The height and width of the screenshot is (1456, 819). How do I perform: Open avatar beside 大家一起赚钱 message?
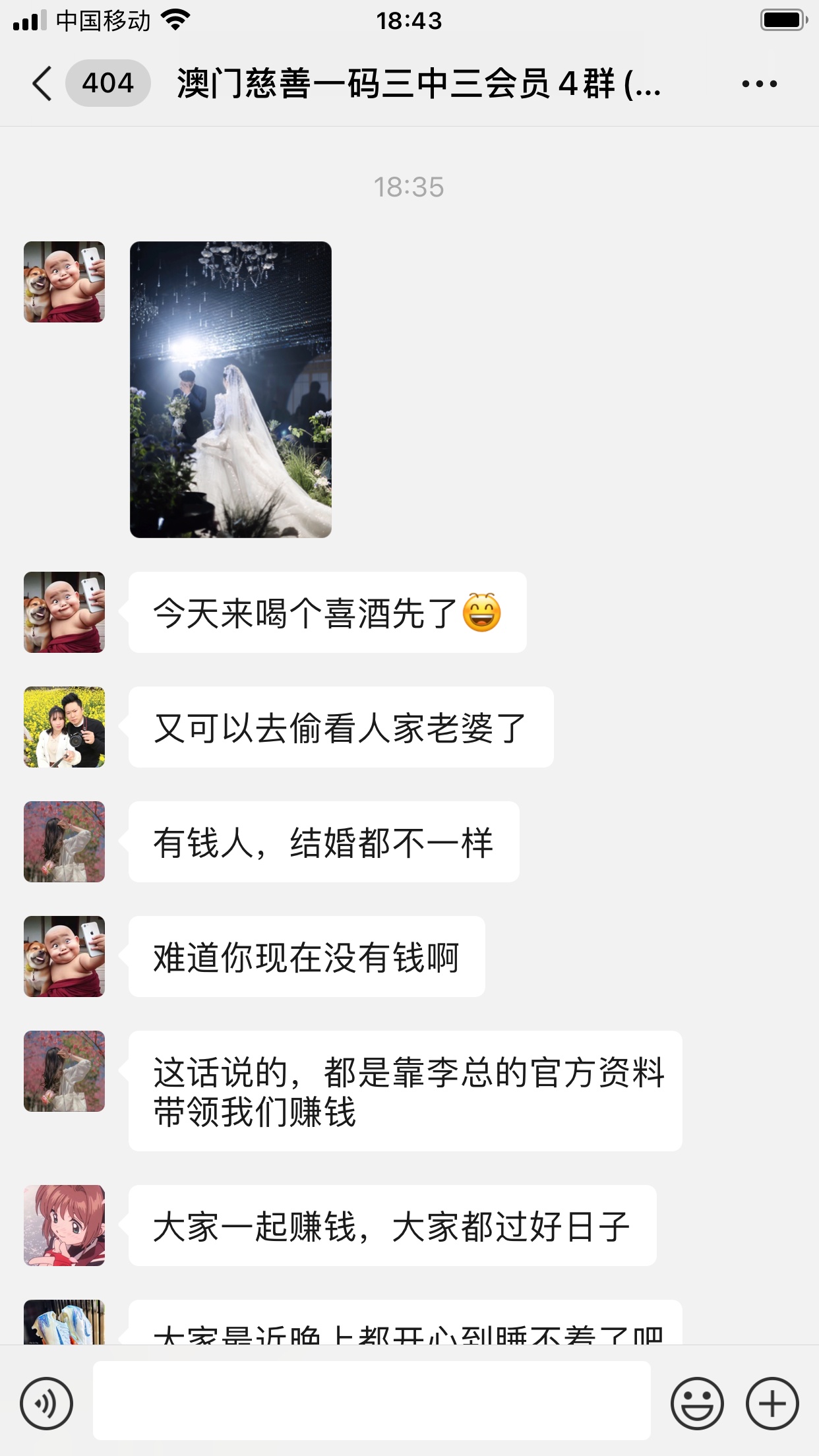coord(64,1225)
